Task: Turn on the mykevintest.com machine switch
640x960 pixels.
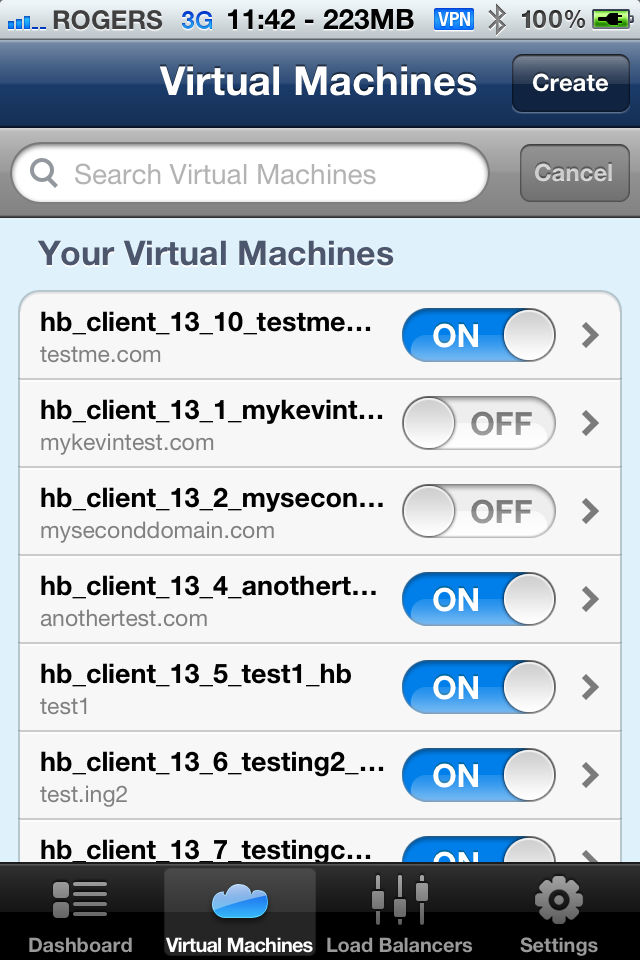Action: click(478, 424)
